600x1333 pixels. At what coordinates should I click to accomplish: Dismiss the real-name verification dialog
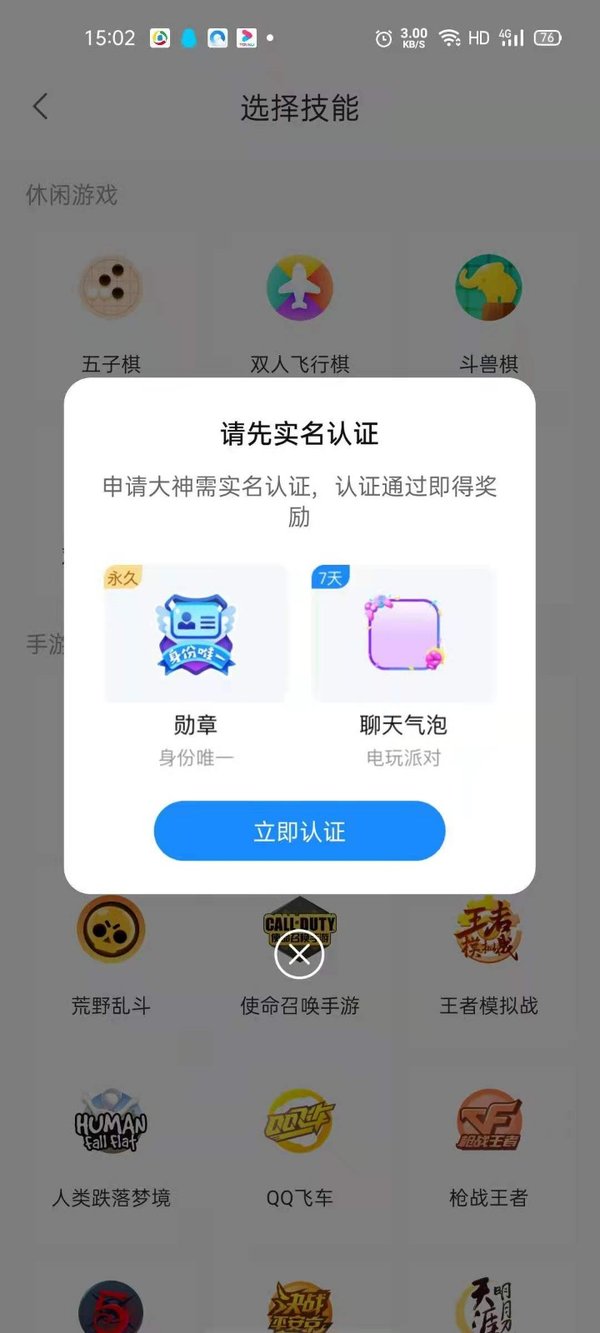tap(299, 954)
